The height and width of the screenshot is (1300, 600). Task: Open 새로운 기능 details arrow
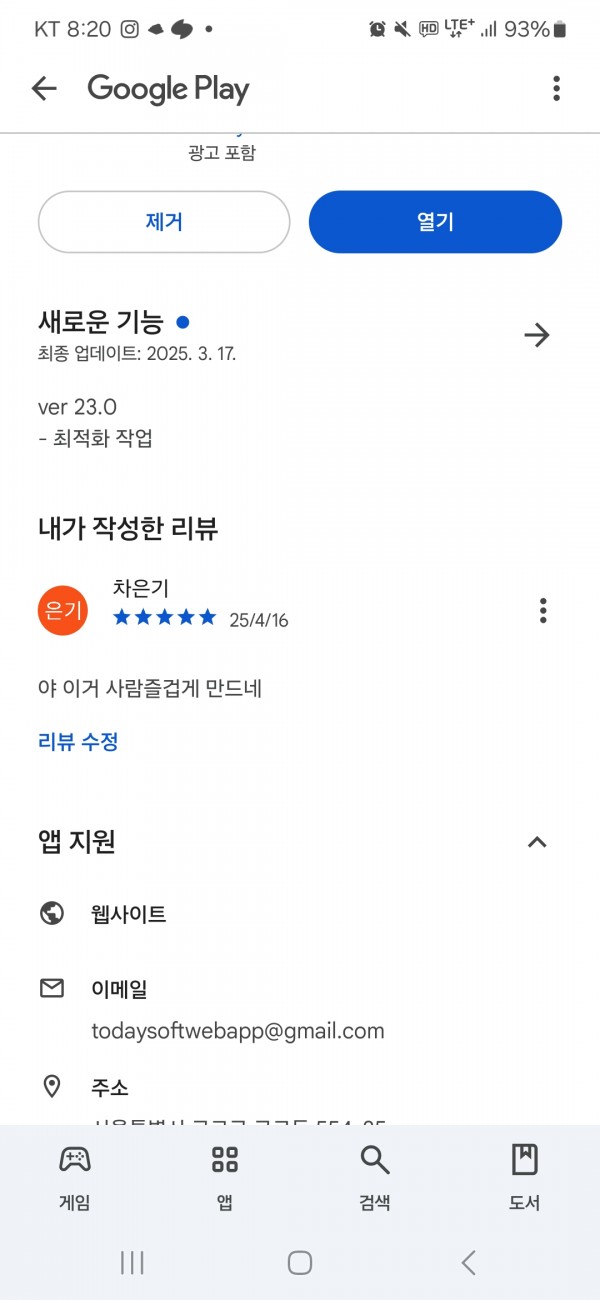pos(537,335)
